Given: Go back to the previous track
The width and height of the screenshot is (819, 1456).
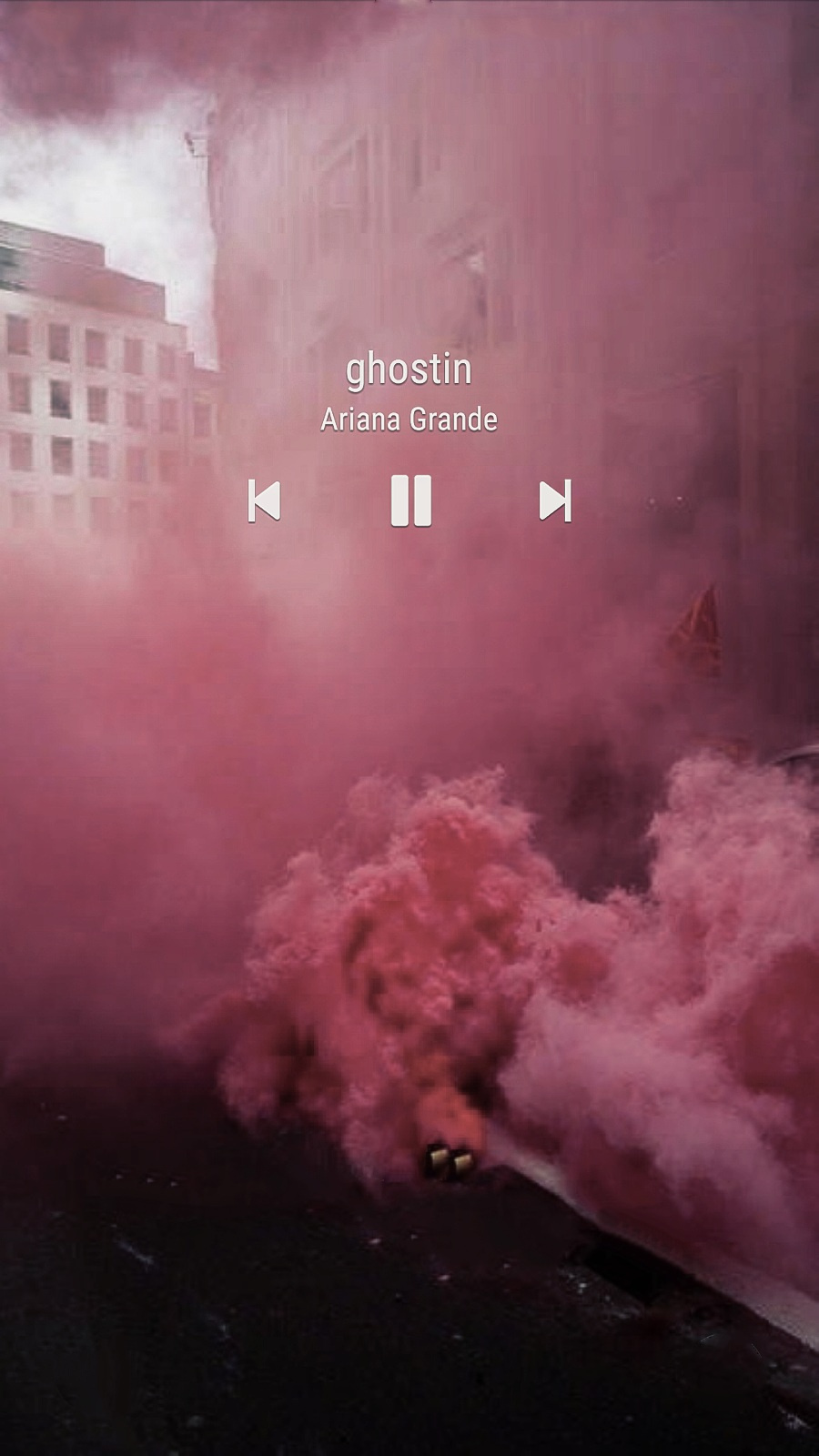Looking at the screenshot, I should [x=264, y=500].
